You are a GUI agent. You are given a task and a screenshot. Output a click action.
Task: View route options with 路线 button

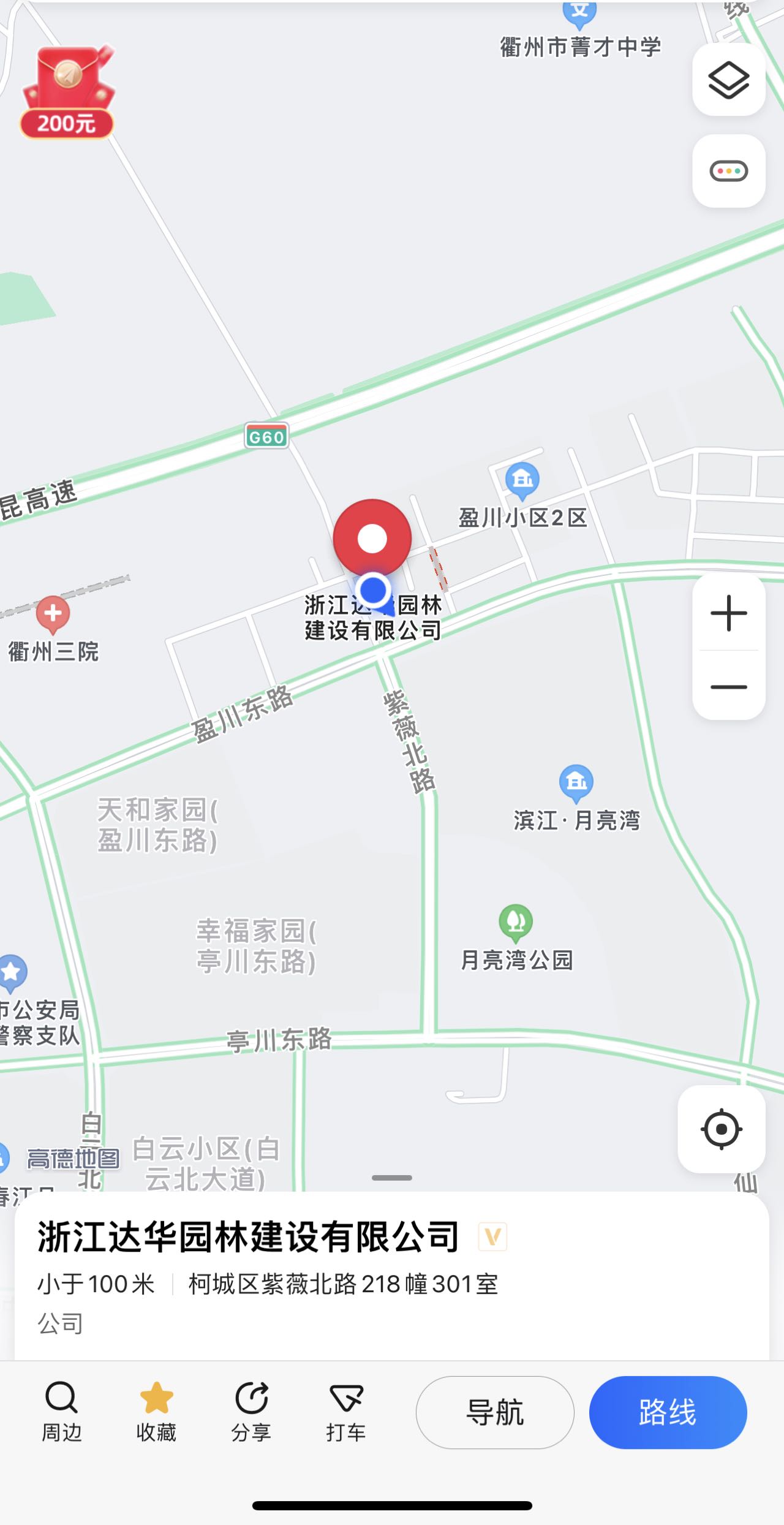pyautogui.click(x=668, y=1412)
